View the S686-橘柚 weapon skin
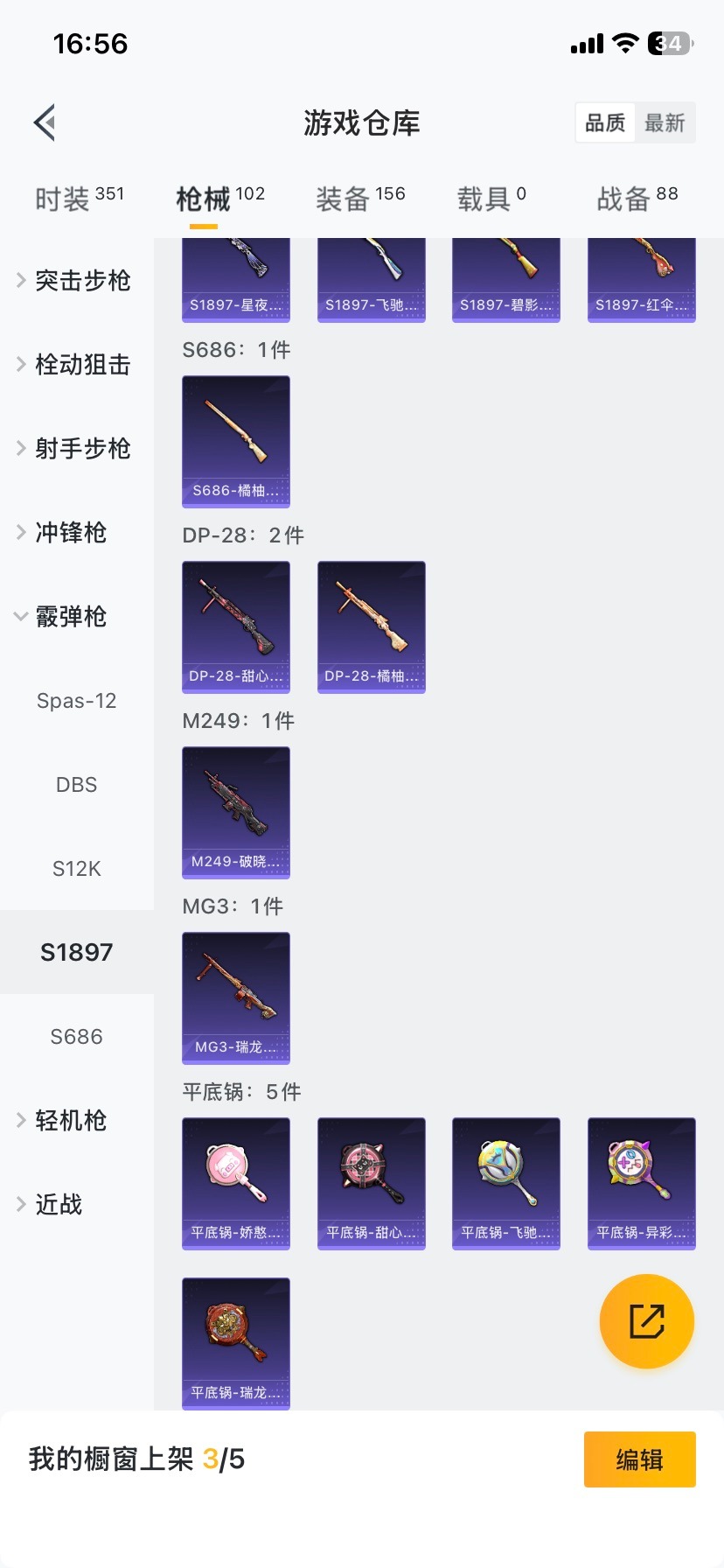 pyautogui.click(x=235, y=442)
